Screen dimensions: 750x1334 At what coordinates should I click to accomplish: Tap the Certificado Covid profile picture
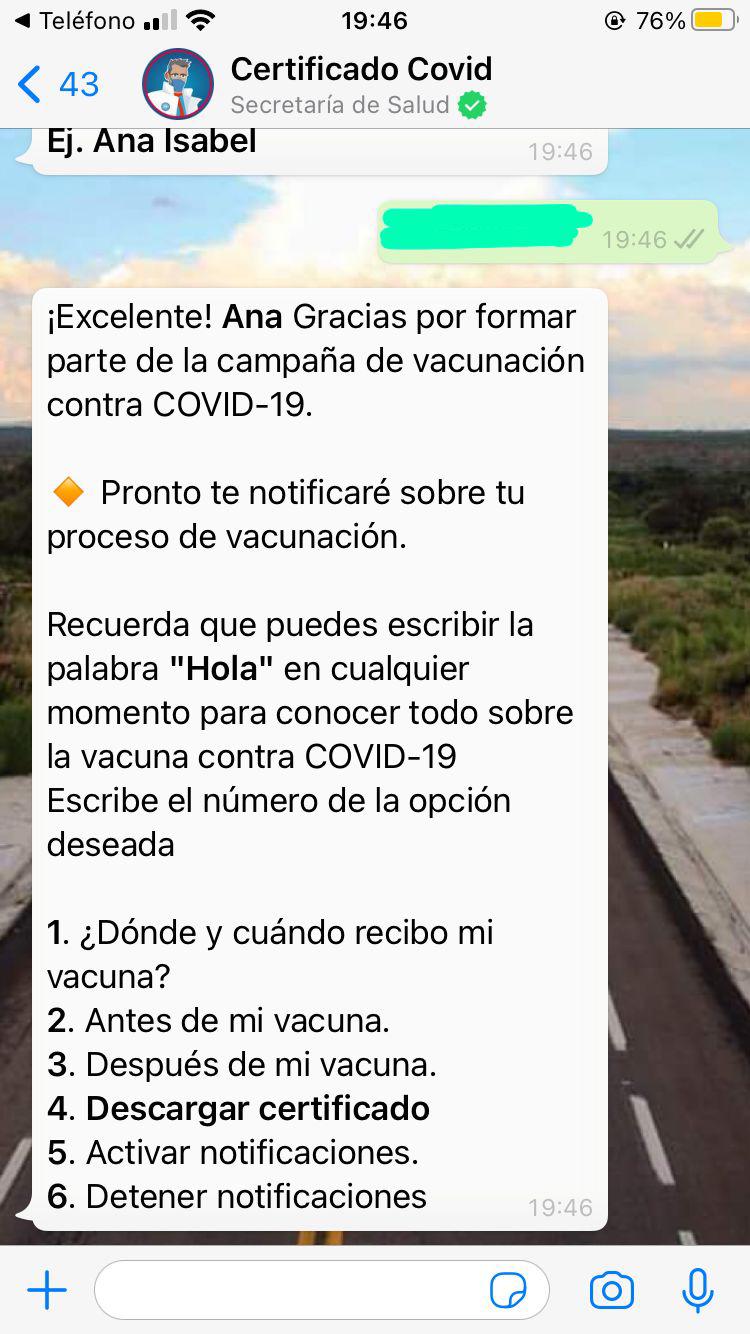(x=178, y=85)
